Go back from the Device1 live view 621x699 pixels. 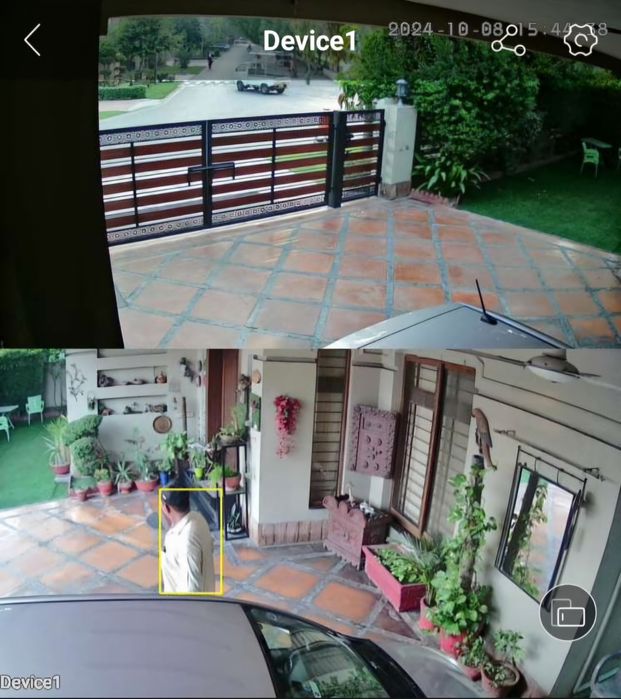33,40
